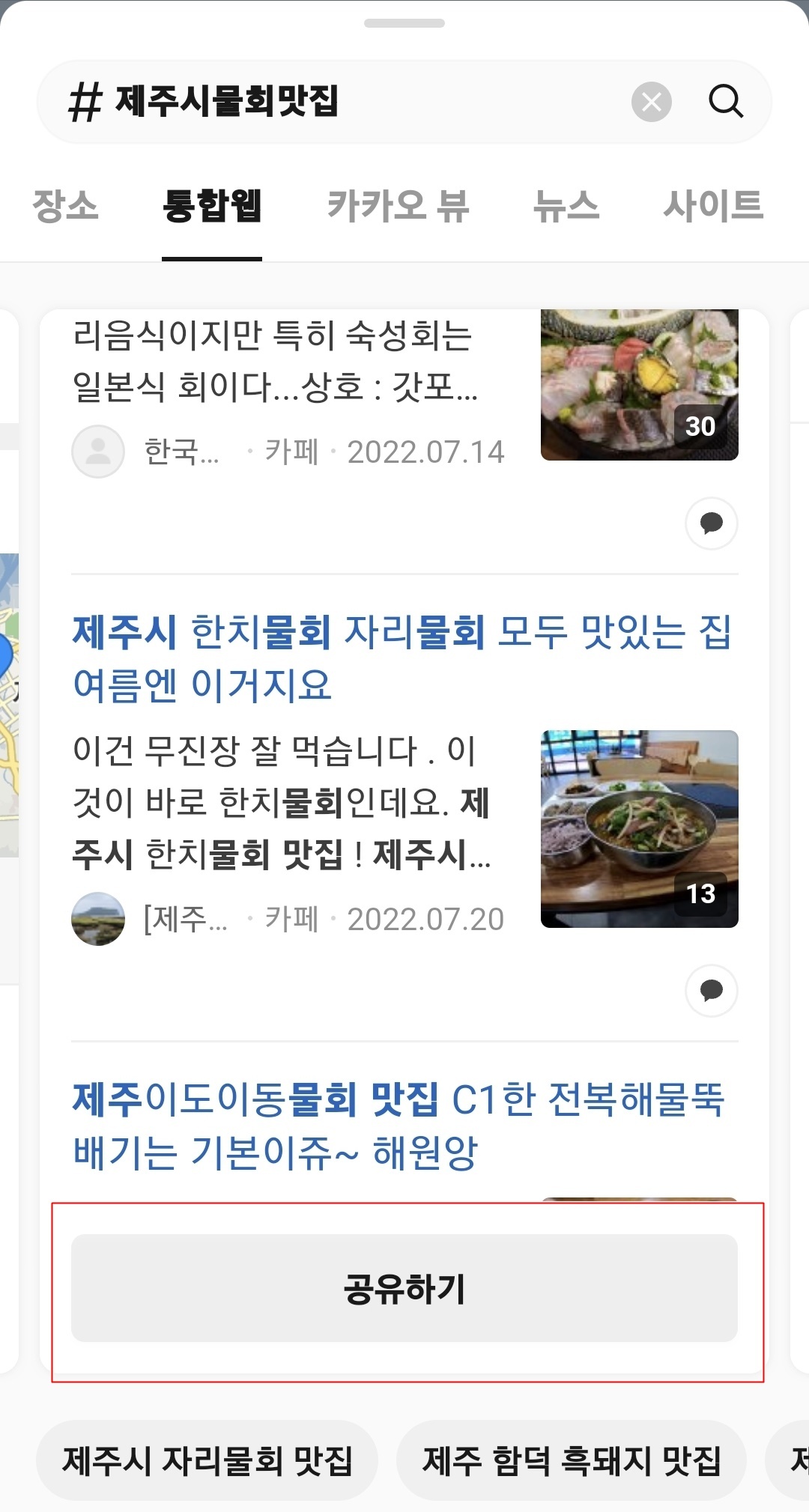
Task: Select the 통합웹 tab
Action: [x=212, y=206]
